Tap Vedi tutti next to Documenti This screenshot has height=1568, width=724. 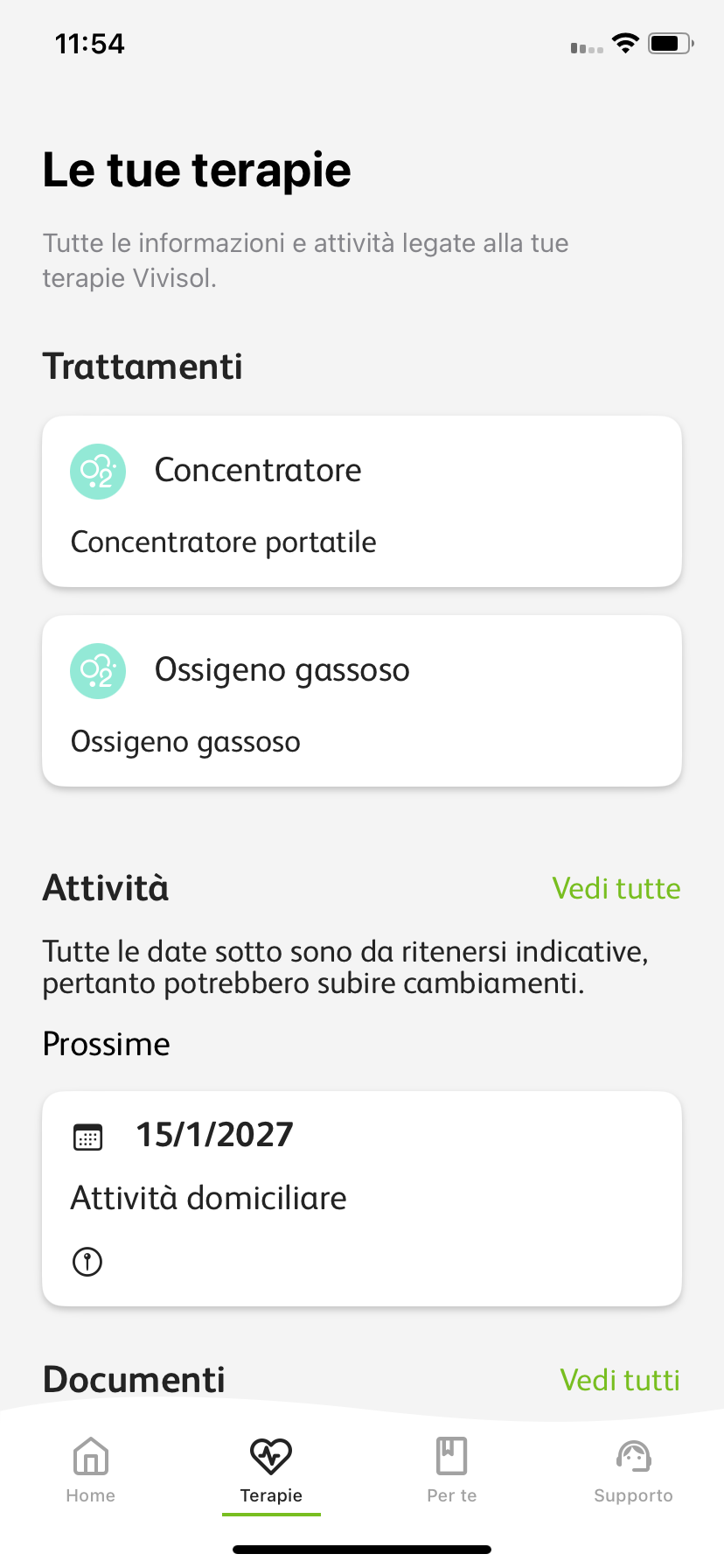619,1380
